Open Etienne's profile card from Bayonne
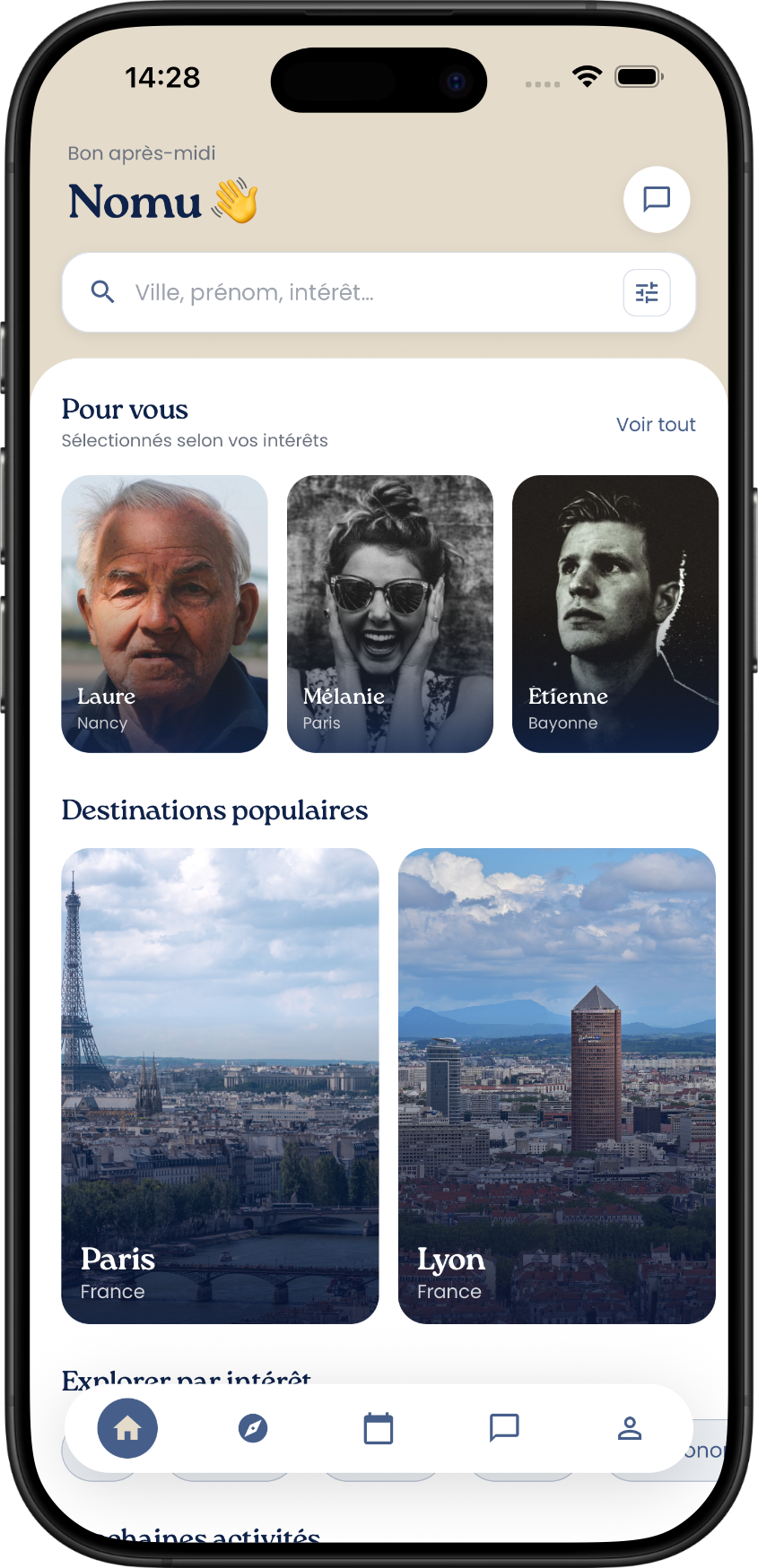 [x=615, y=613]
